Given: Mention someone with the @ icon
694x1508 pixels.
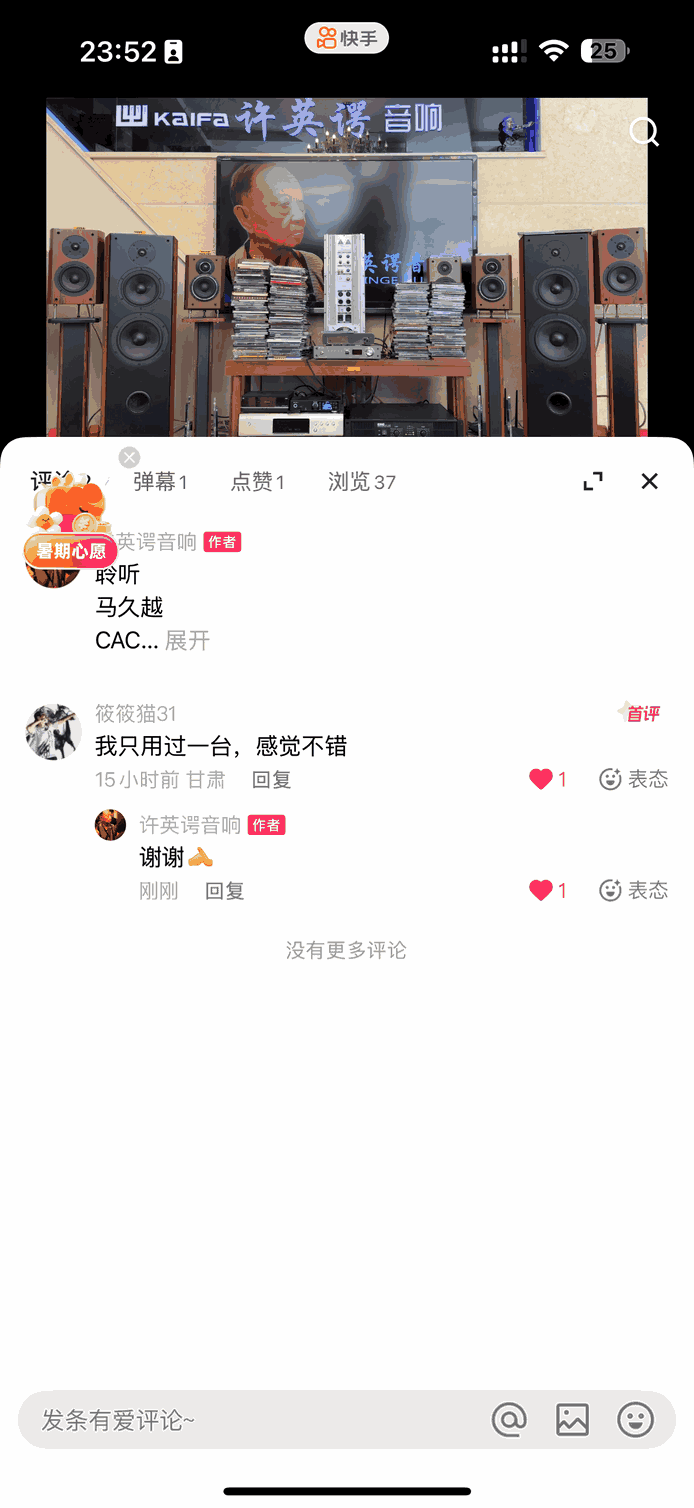Looking at the screenshot, I should [x=509, y=1419].
